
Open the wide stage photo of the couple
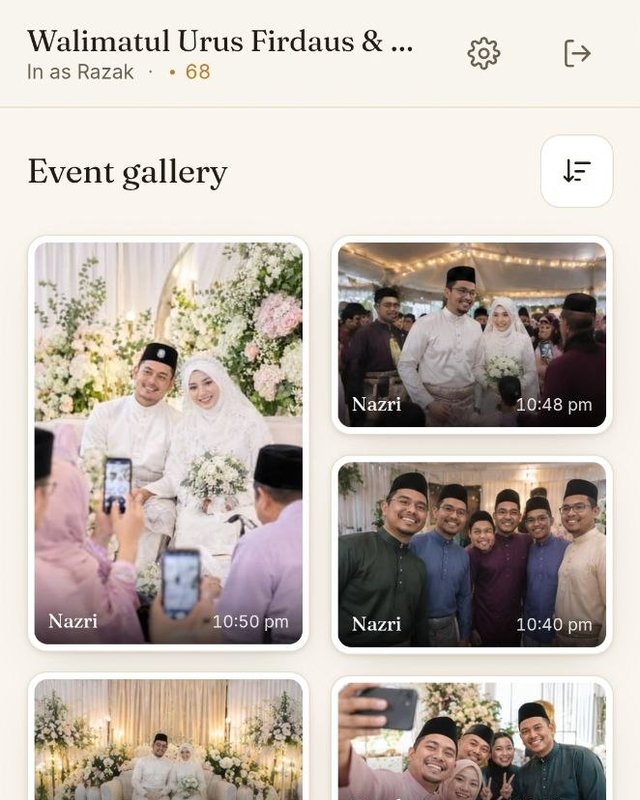point(168,739)
